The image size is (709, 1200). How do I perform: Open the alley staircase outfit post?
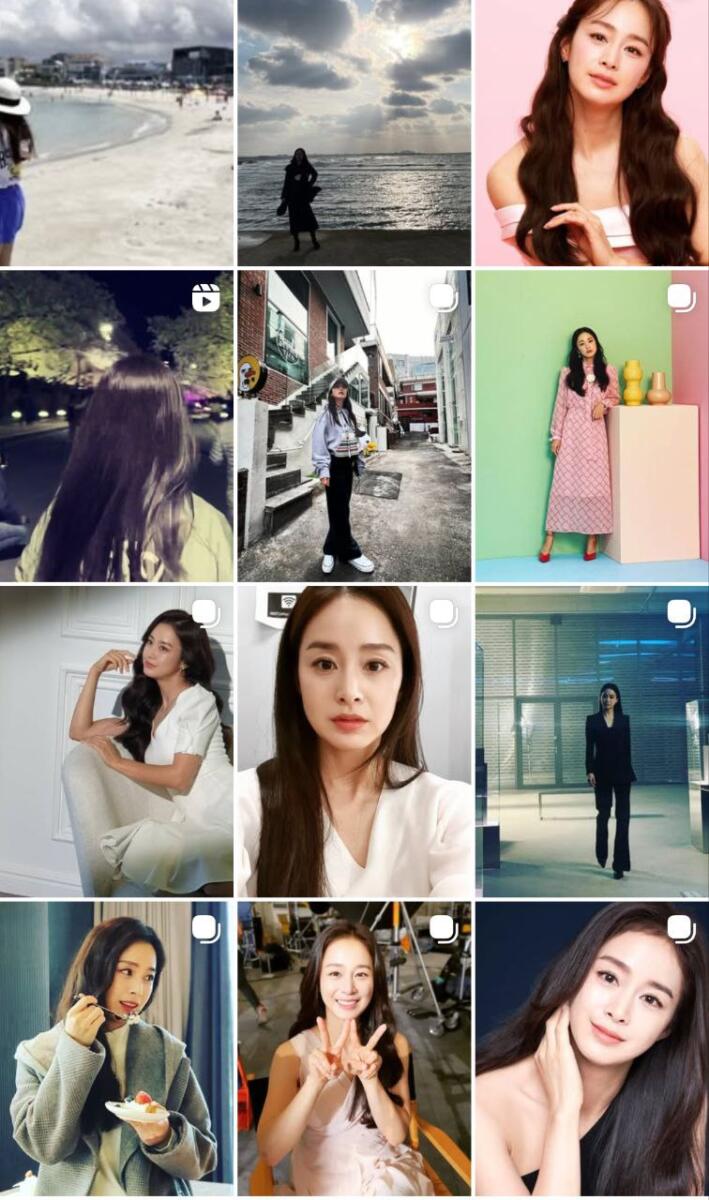(354, 426)
